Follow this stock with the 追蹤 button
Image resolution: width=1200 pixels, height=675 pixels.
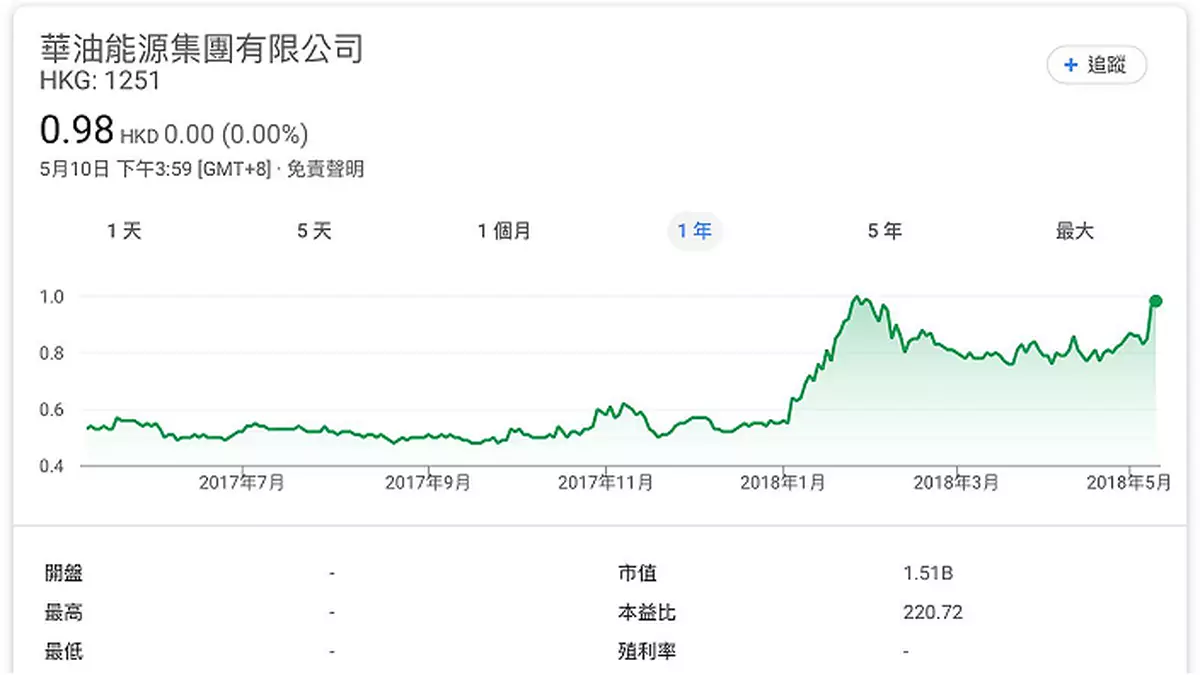pyautogui.click(x=1096, y=66)
